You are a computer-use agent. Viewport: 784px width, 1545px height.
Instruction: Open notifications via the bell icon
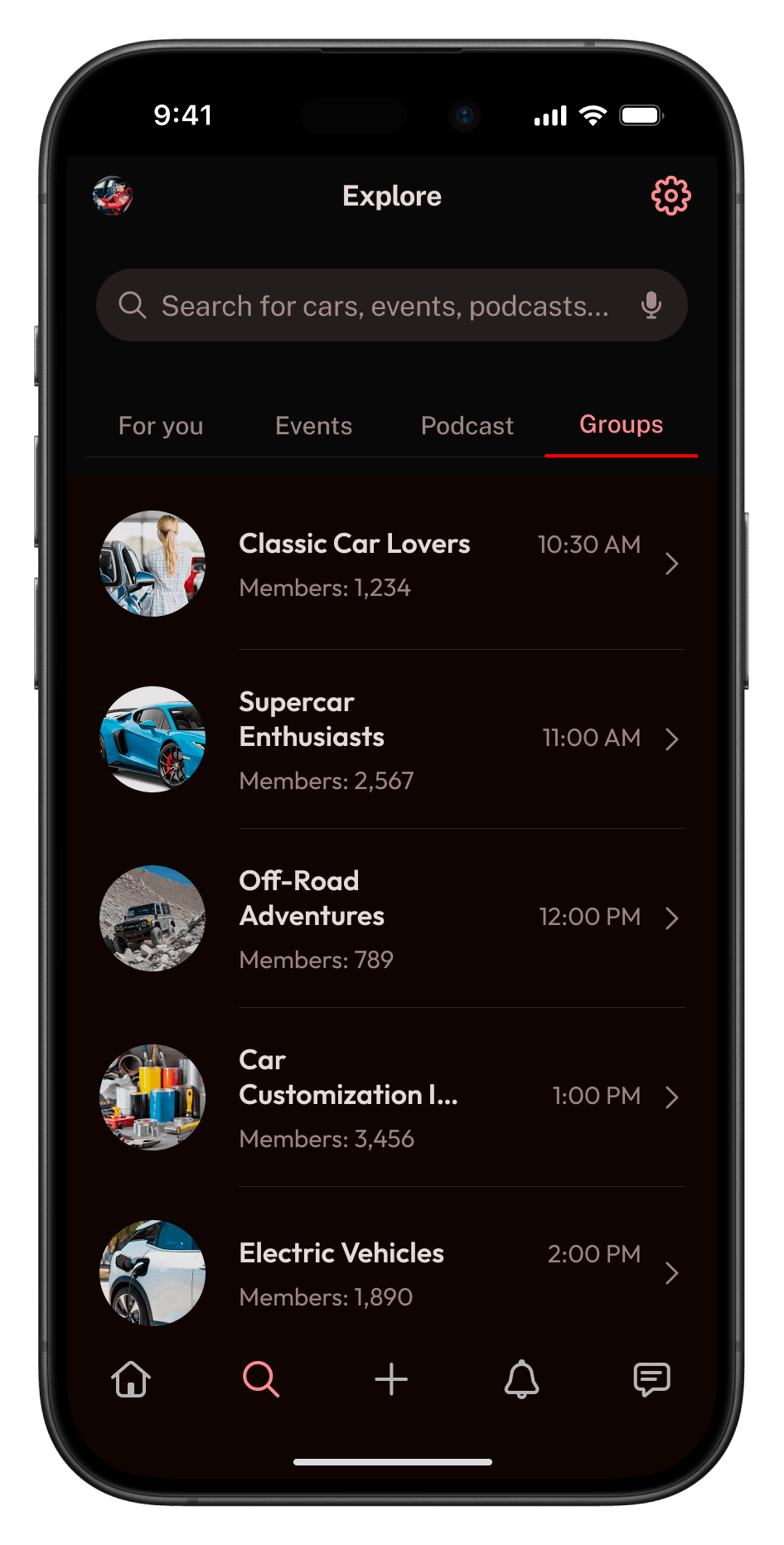(521, 1378)
